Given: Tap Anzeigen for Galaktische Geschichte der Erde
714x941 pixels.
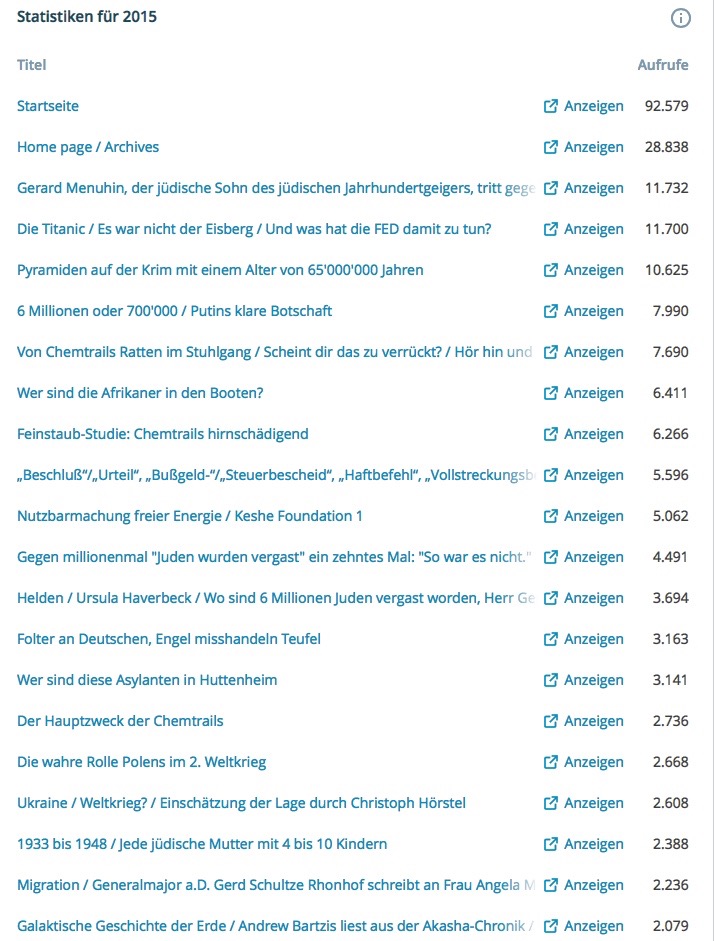Looking at the screenshot, I should (583, 926).
